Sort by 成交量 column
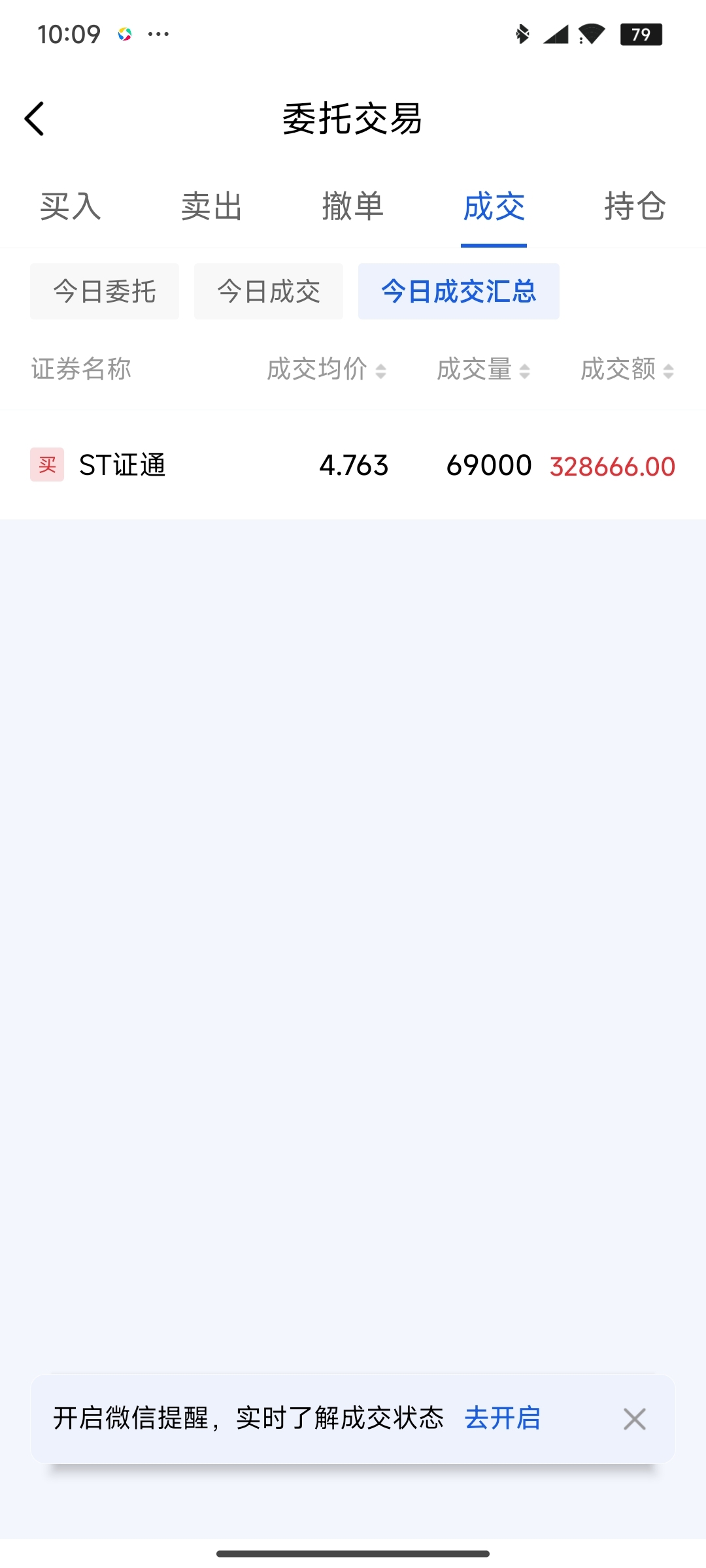The image size is (706, 1568). point(484,370)
